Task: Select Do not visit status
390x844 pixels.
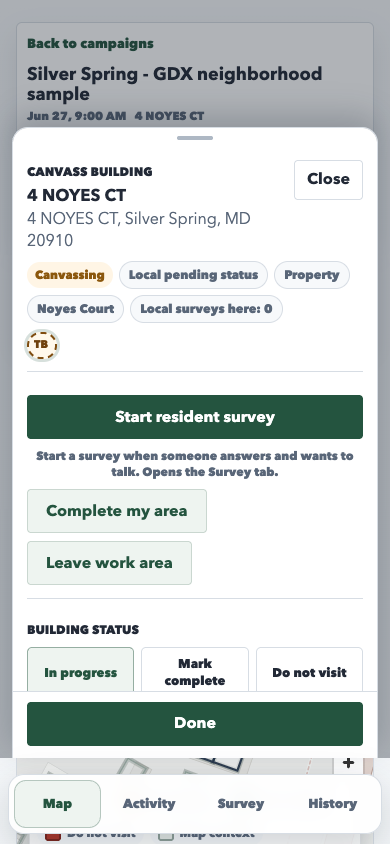Action: tap(309, 670)
